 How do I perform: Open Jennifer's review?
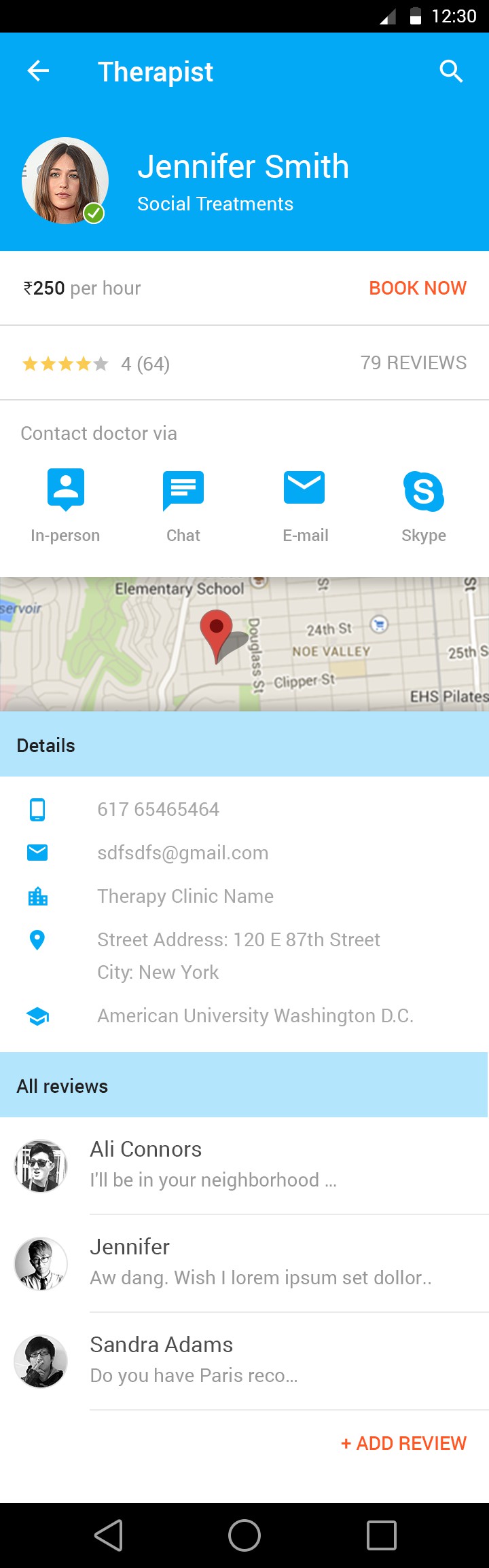244,1263
